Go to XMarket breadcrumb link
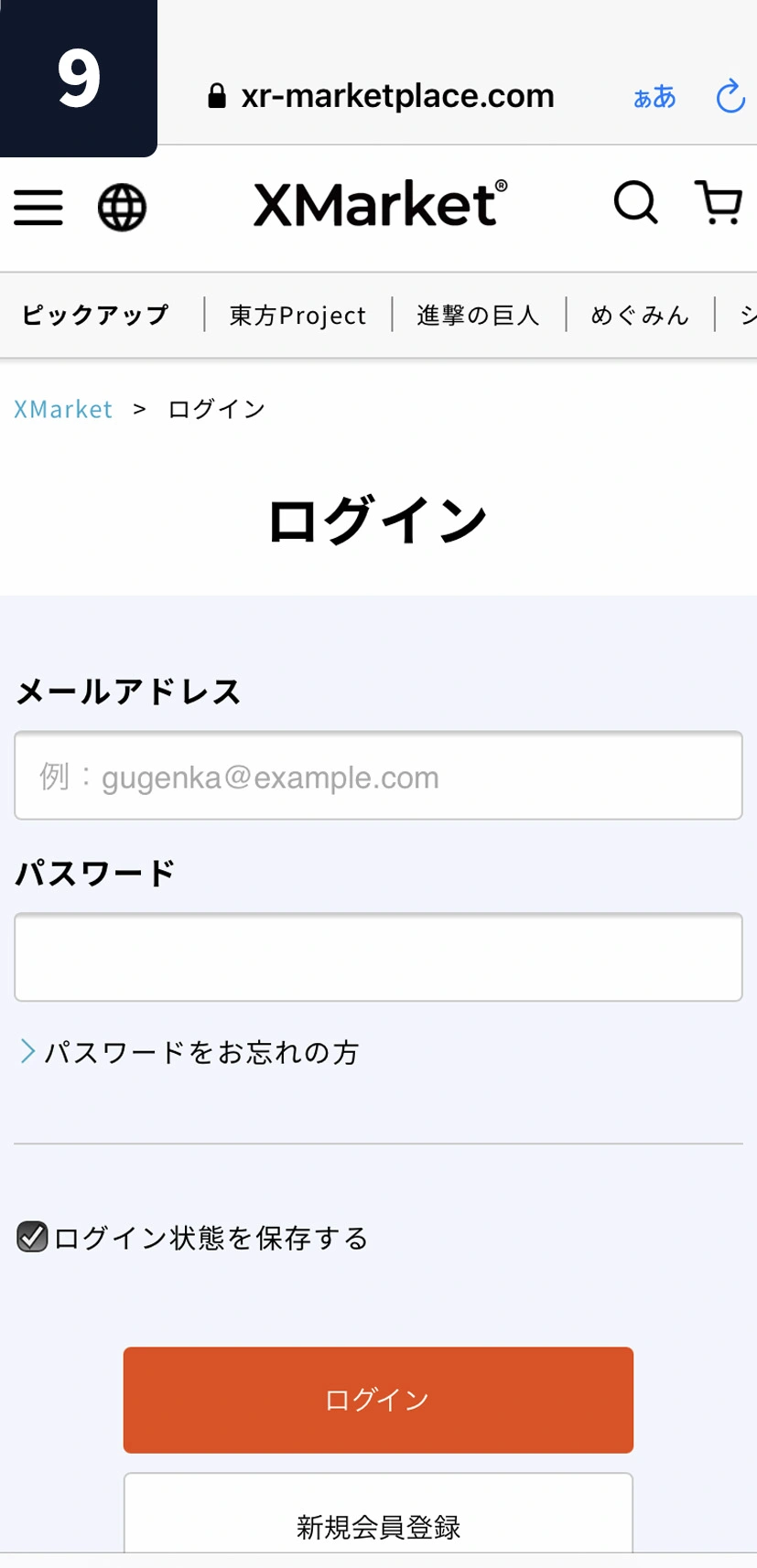757x1568 pixels. pos(63,409)
